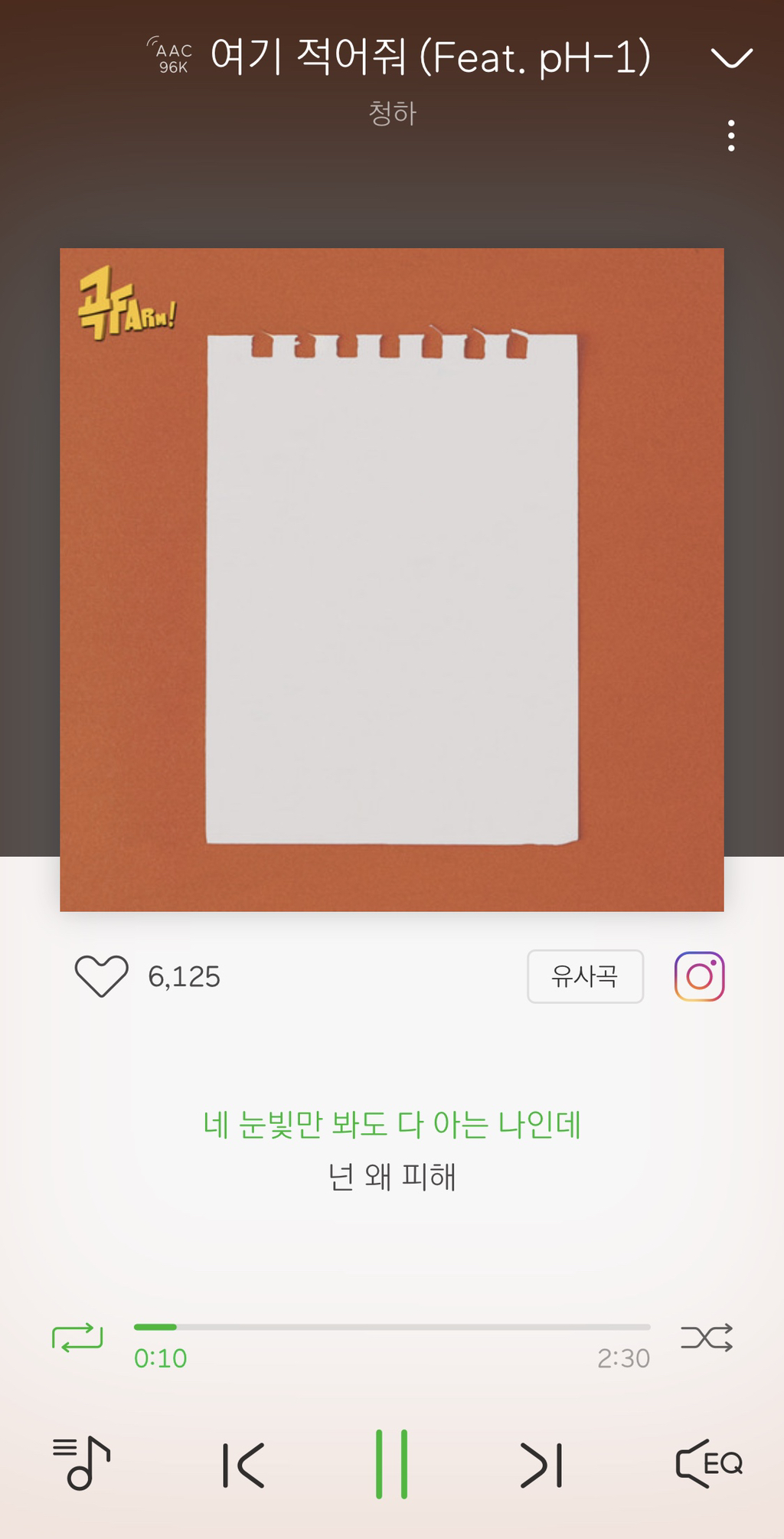Collapse the player with the down chevron

tap(732, 58)
